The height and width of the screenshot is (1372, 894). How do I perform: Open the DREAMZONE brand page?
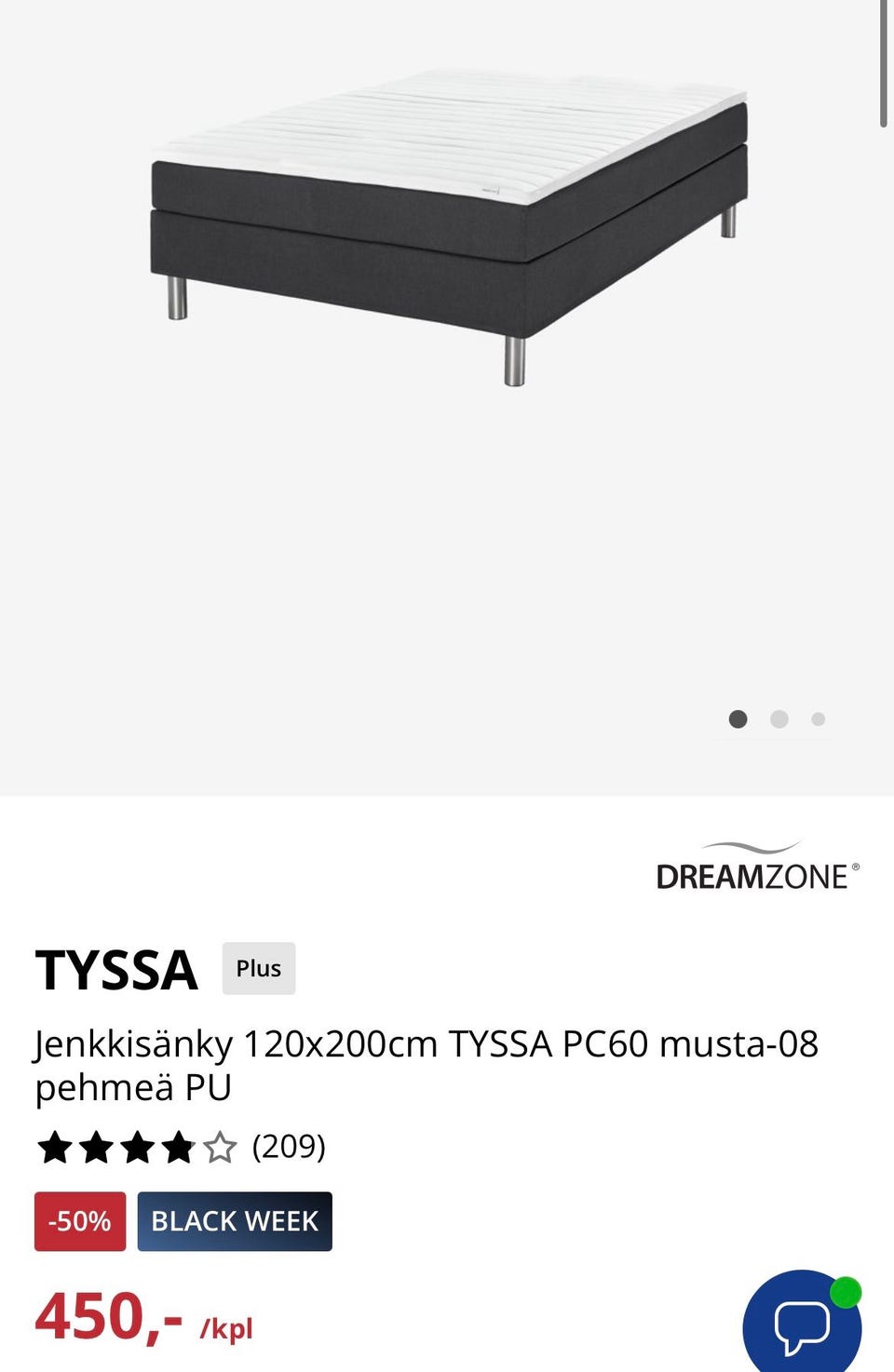pyautogui.click(x=756, y=867)
